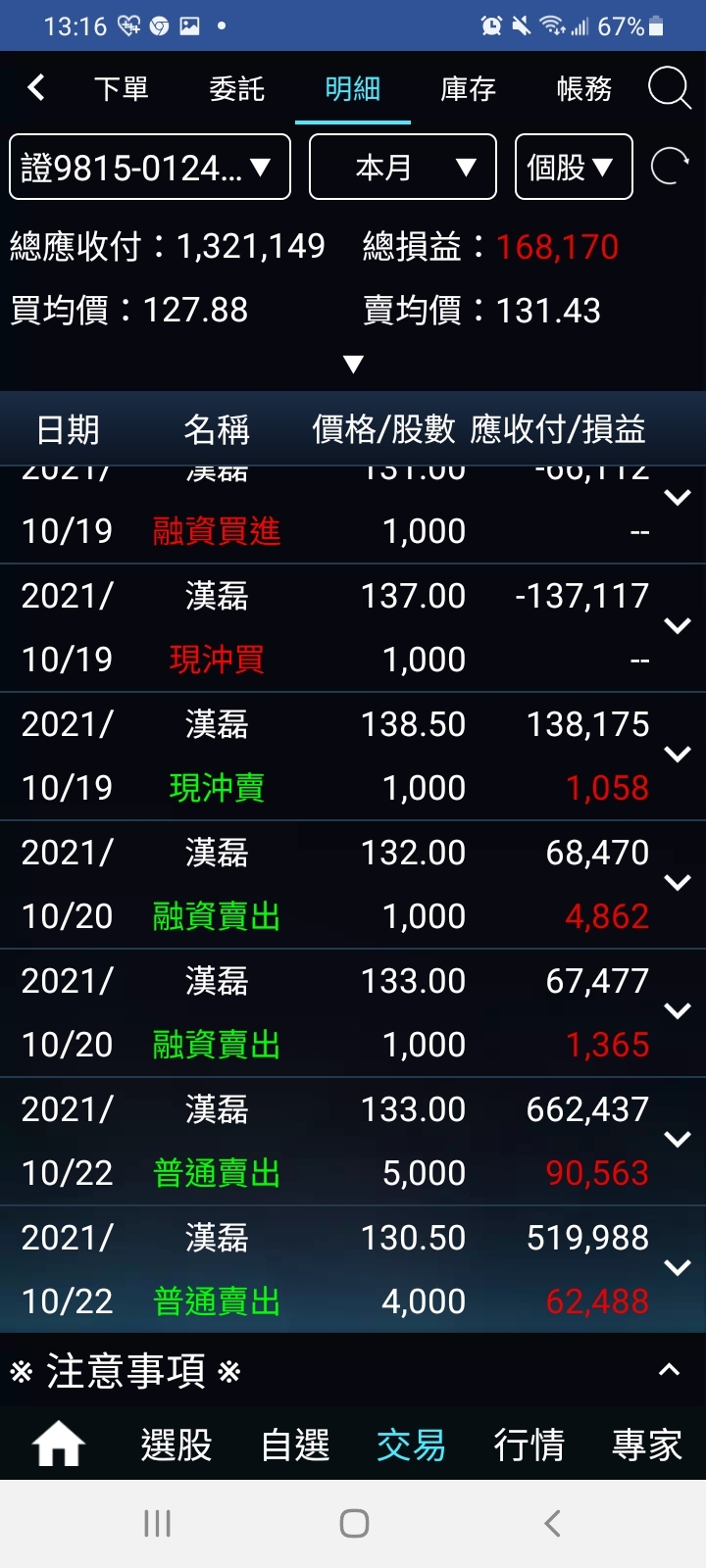Open the search magnifier icon

click(x=669, y=89)
